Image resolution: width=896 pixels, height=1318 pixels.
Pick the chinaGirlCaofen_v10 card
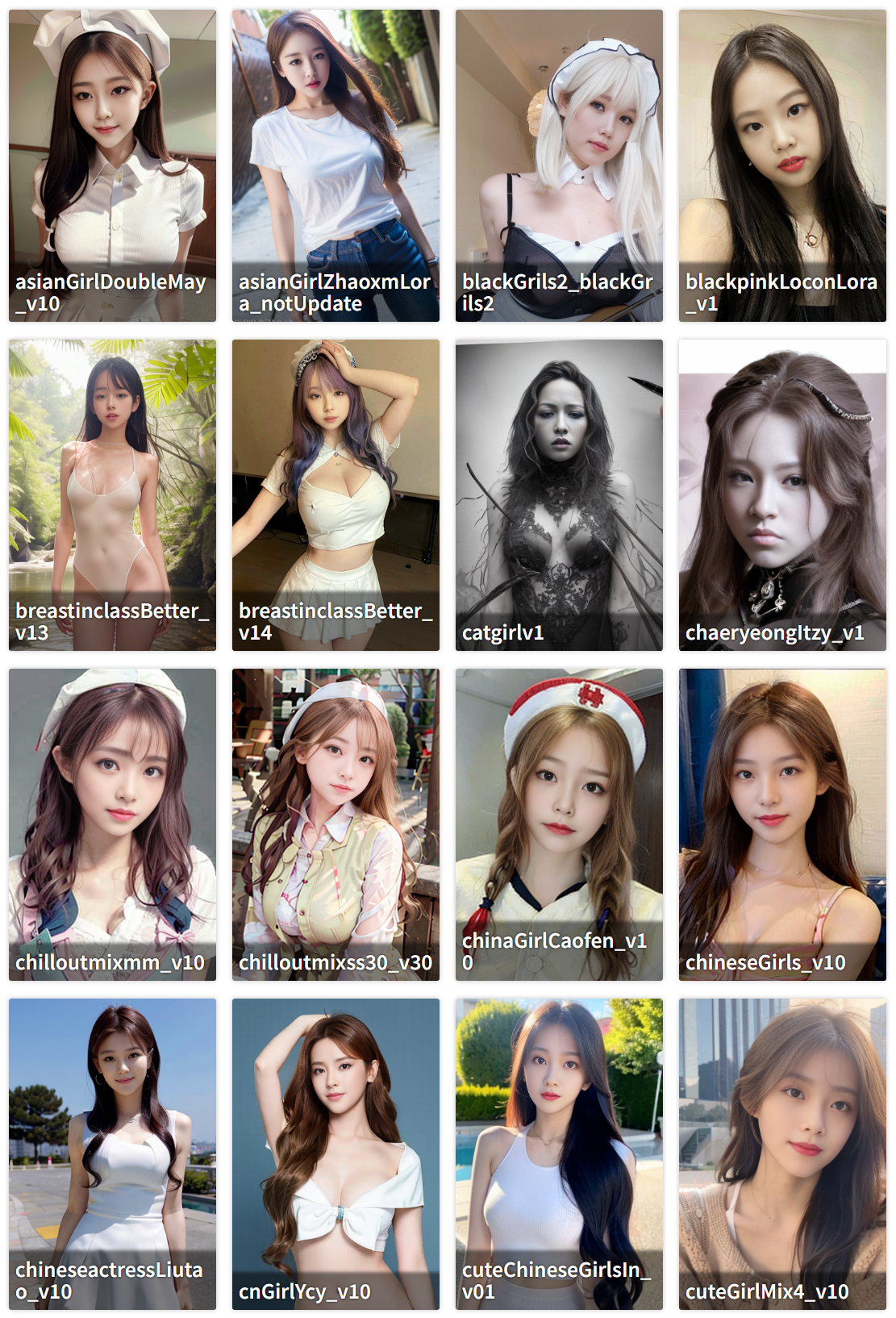click(559, 824)
